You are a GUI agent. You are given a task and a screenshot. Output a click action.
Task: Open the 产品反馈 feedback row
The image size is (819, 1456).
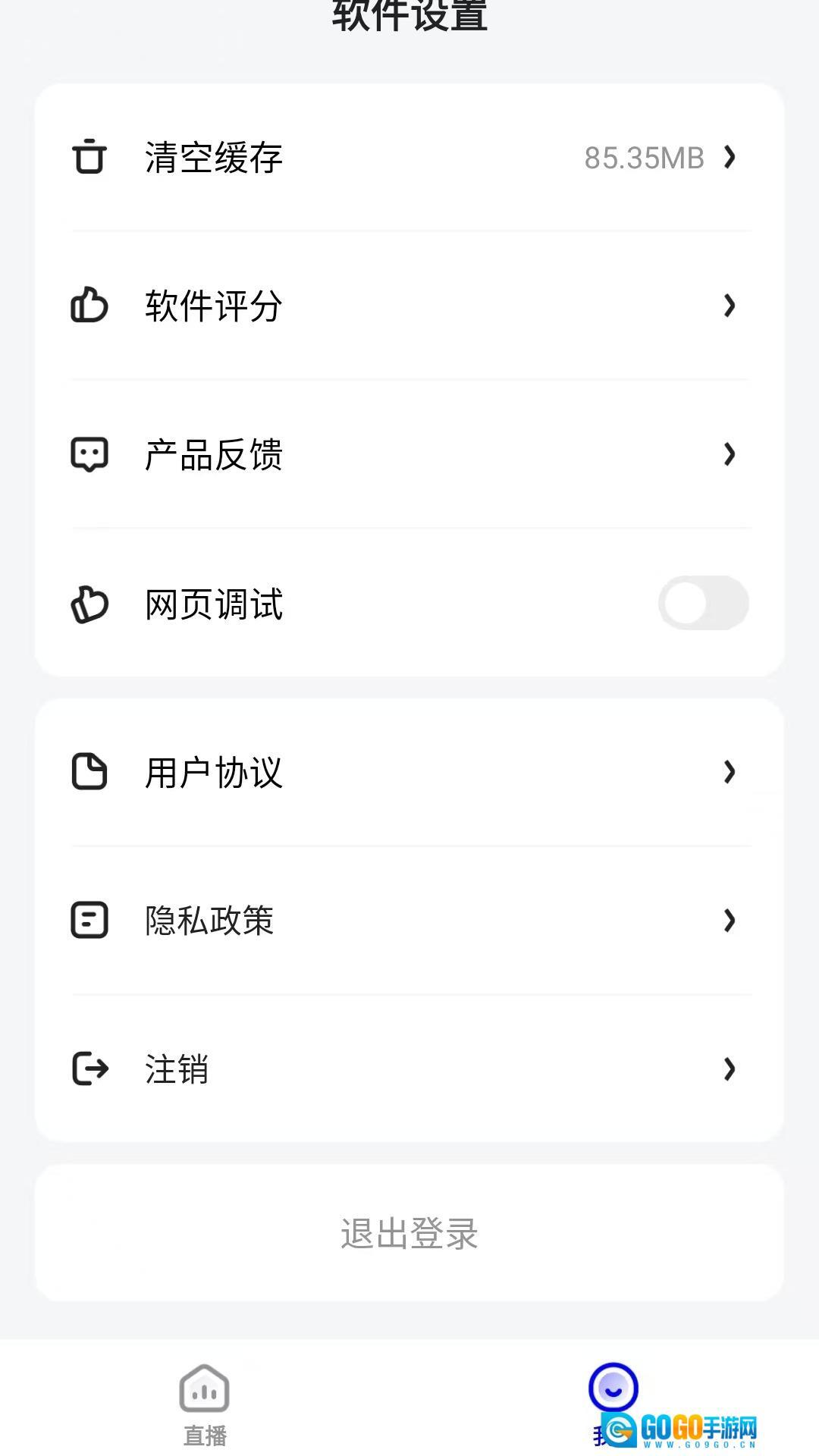(409, 455)
